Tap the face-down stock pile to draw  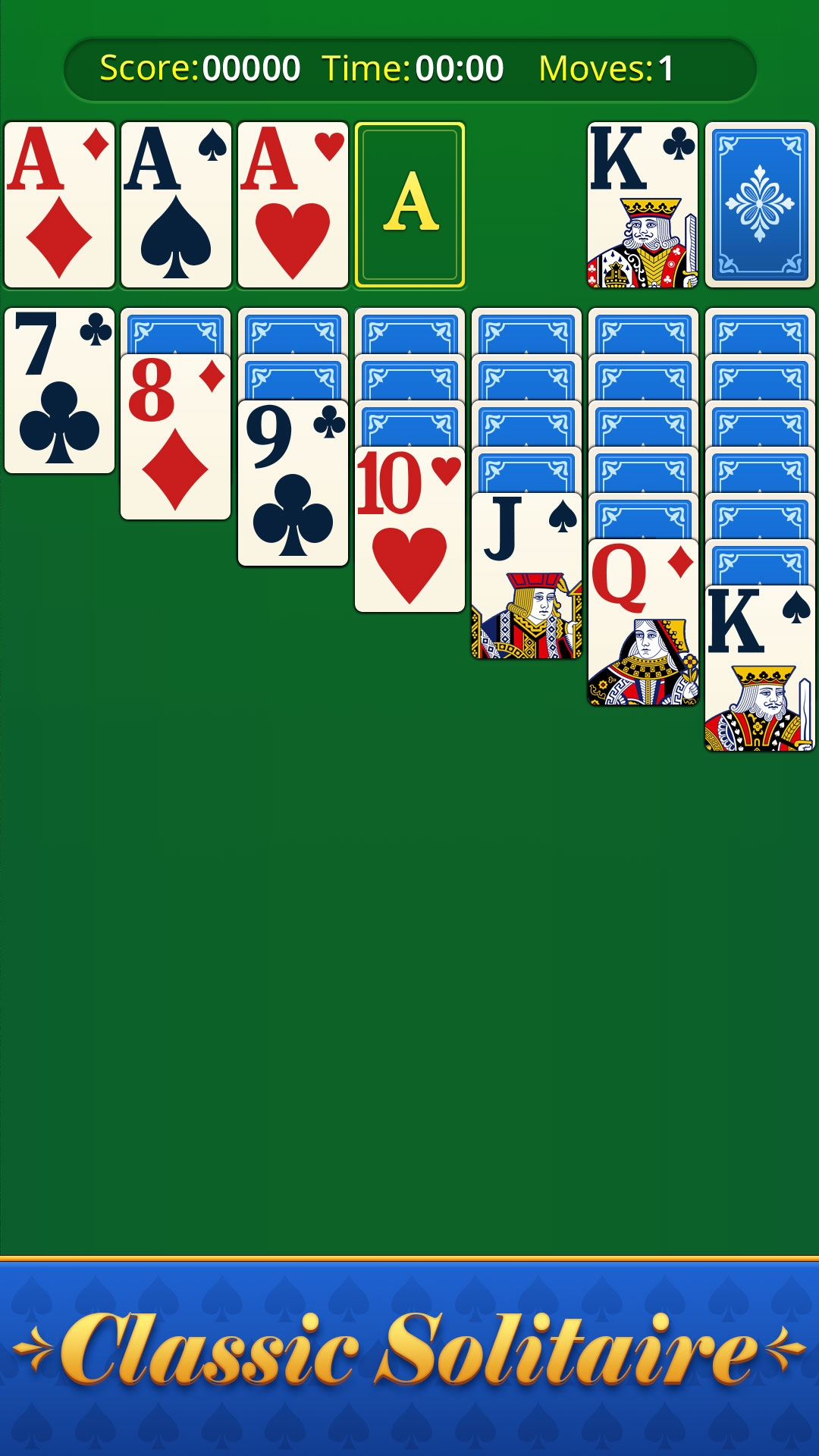(x=758, y=206)
